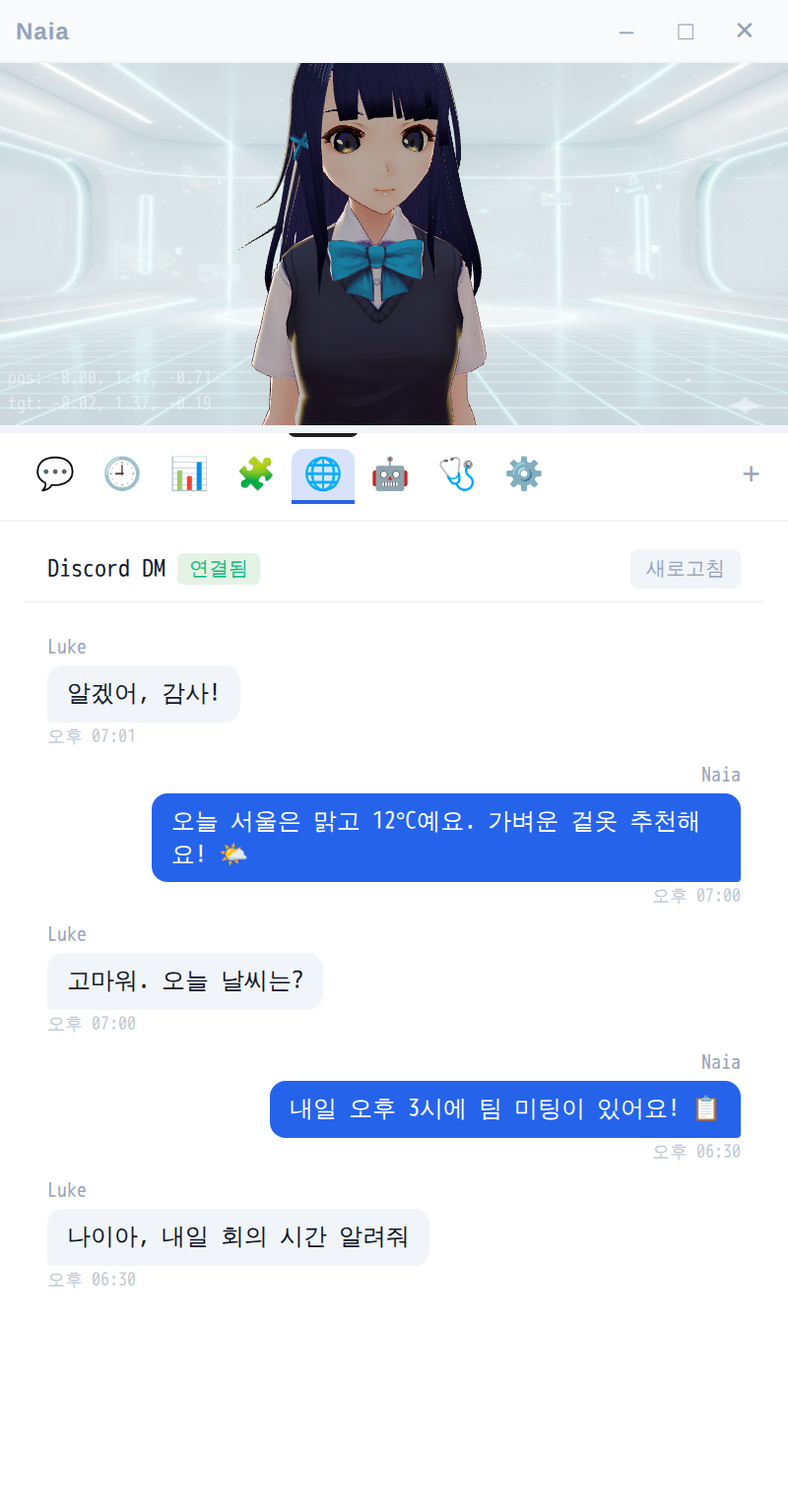Screen dimensions: 788x1512
Task: Click the plus to add a panel
Action: tap(751, 473)
